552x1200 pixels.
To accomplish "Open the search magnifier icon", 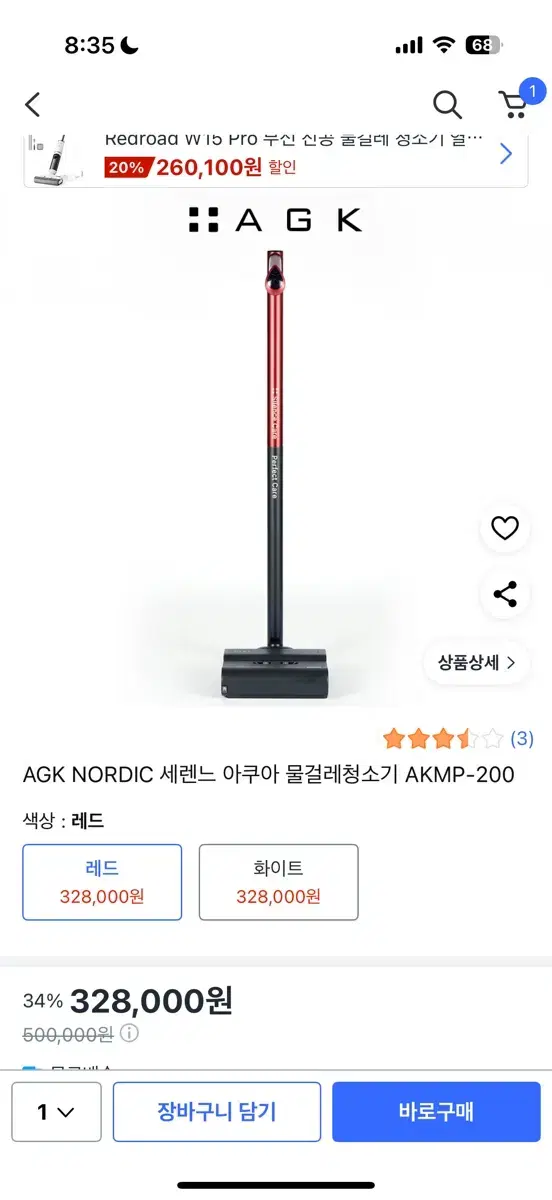I will [447, 104].
